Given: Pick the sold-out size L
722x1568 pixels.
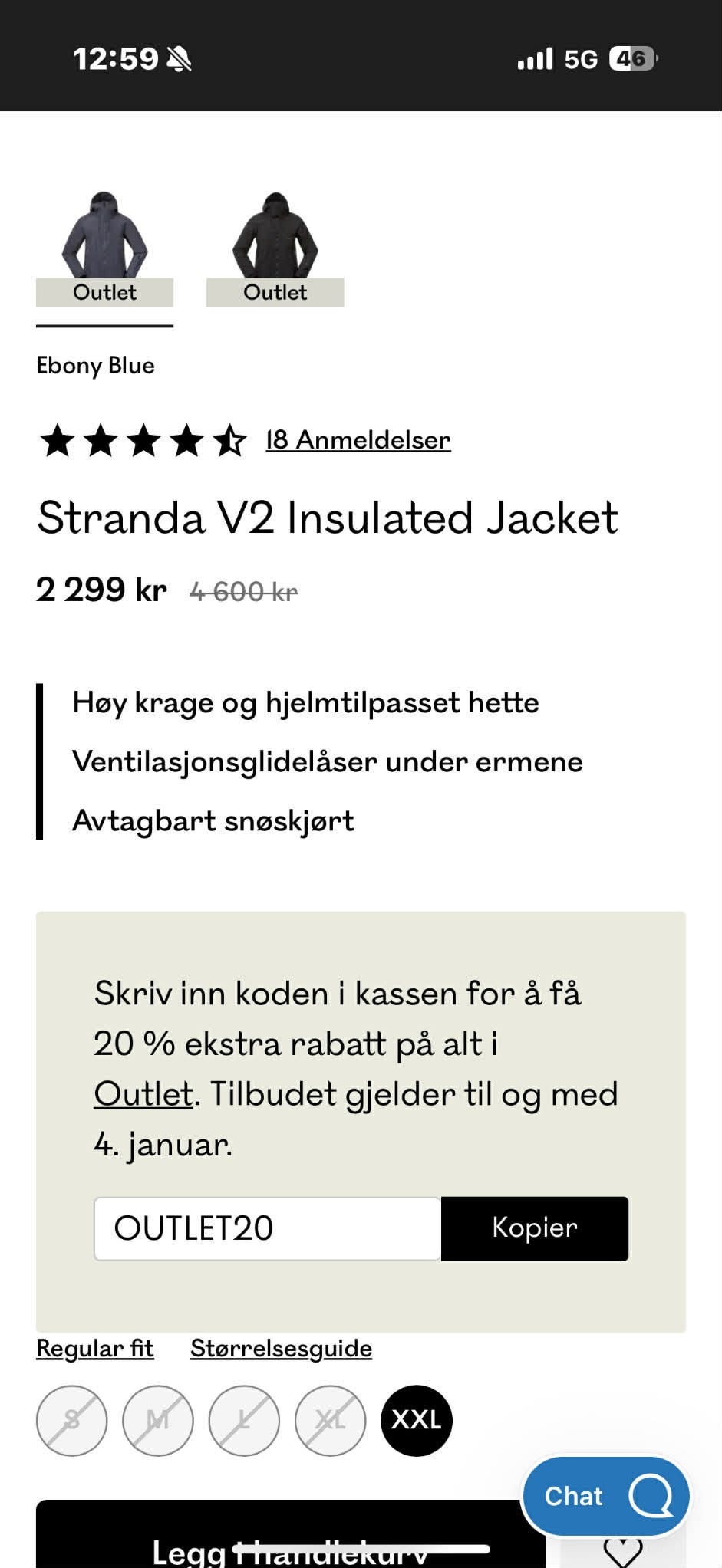Looking at the screenshot, I should click(x=244, y=1420).
